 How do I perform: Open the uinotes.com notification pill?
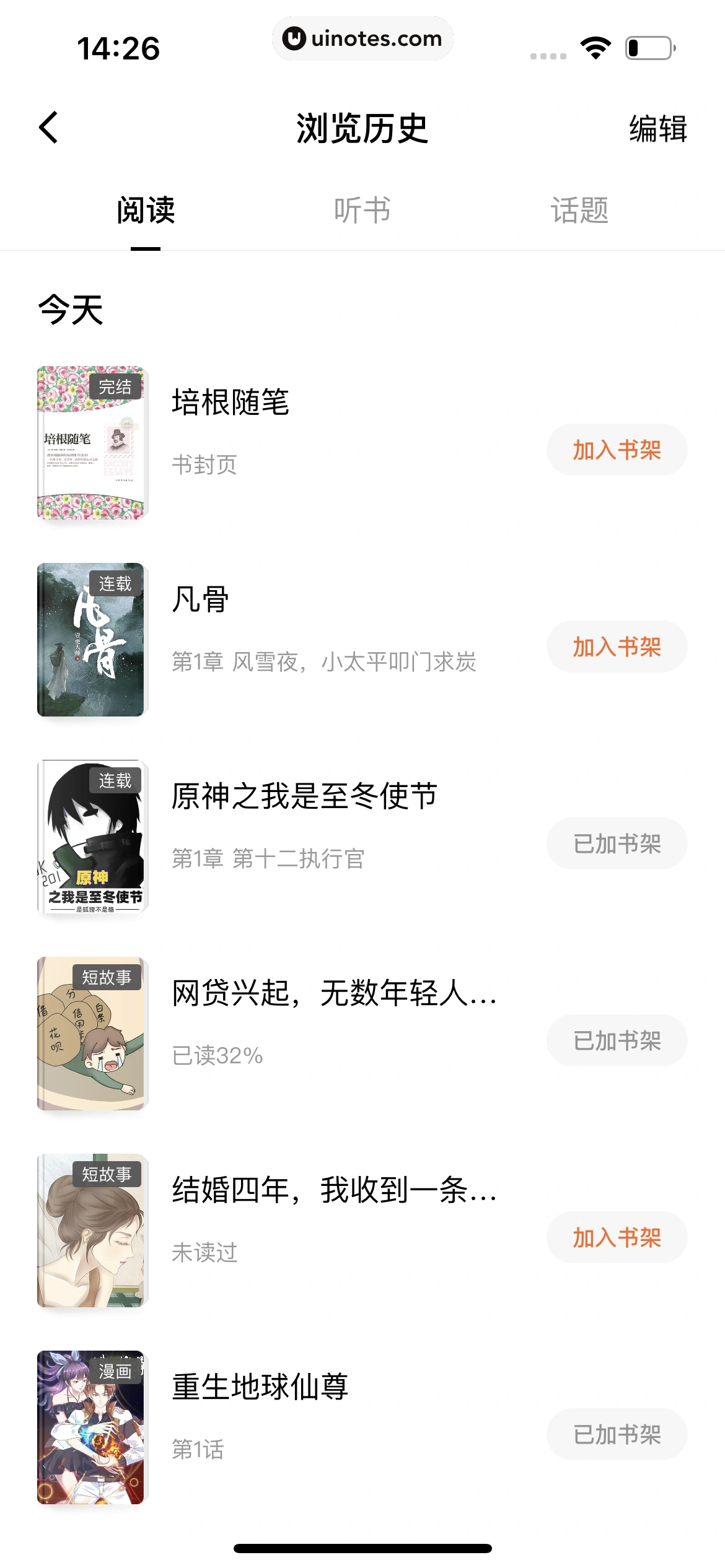click(362, 38)
